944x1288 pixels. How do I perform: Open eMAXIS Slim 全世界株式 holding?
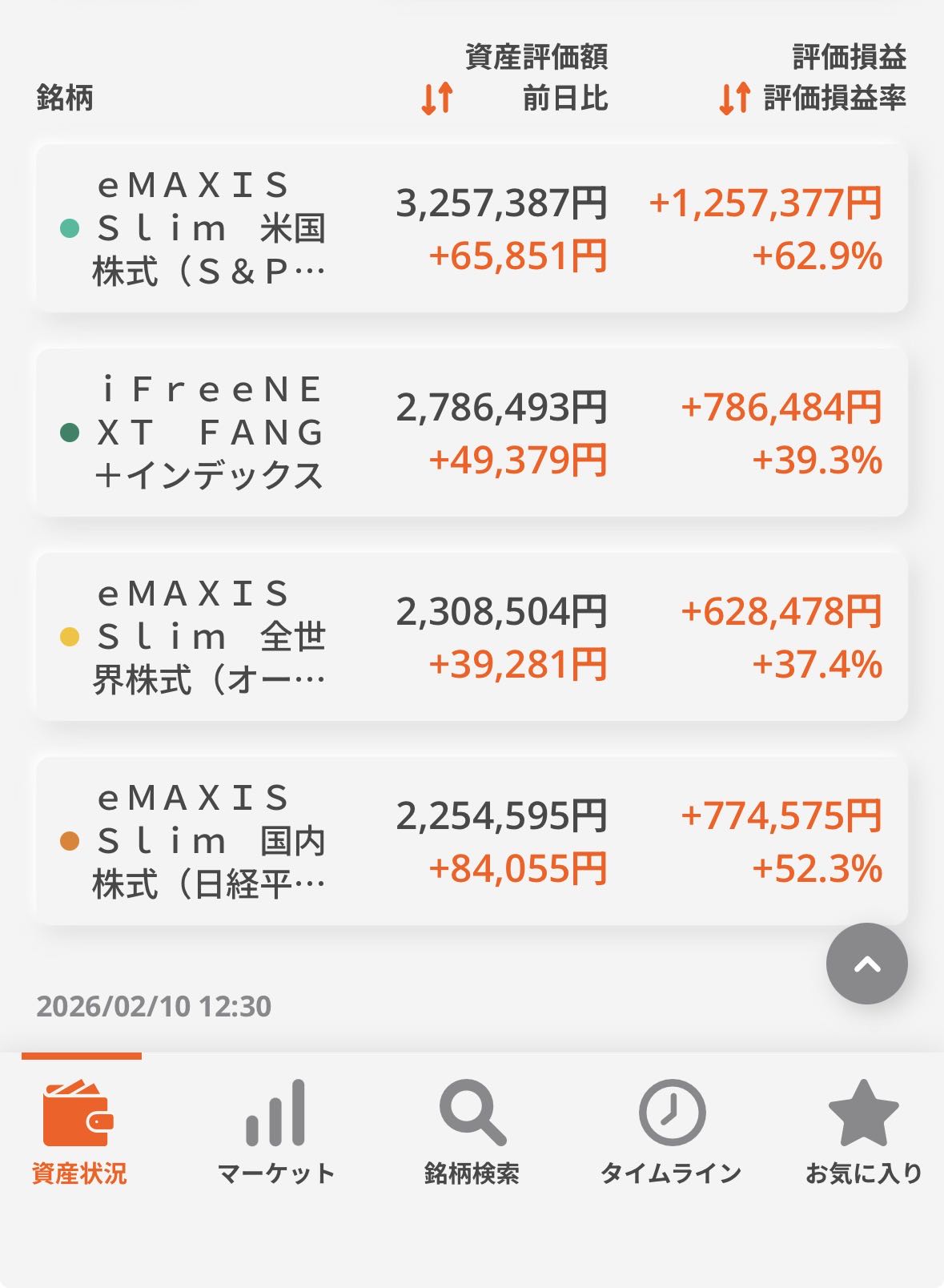pos(472,637)
